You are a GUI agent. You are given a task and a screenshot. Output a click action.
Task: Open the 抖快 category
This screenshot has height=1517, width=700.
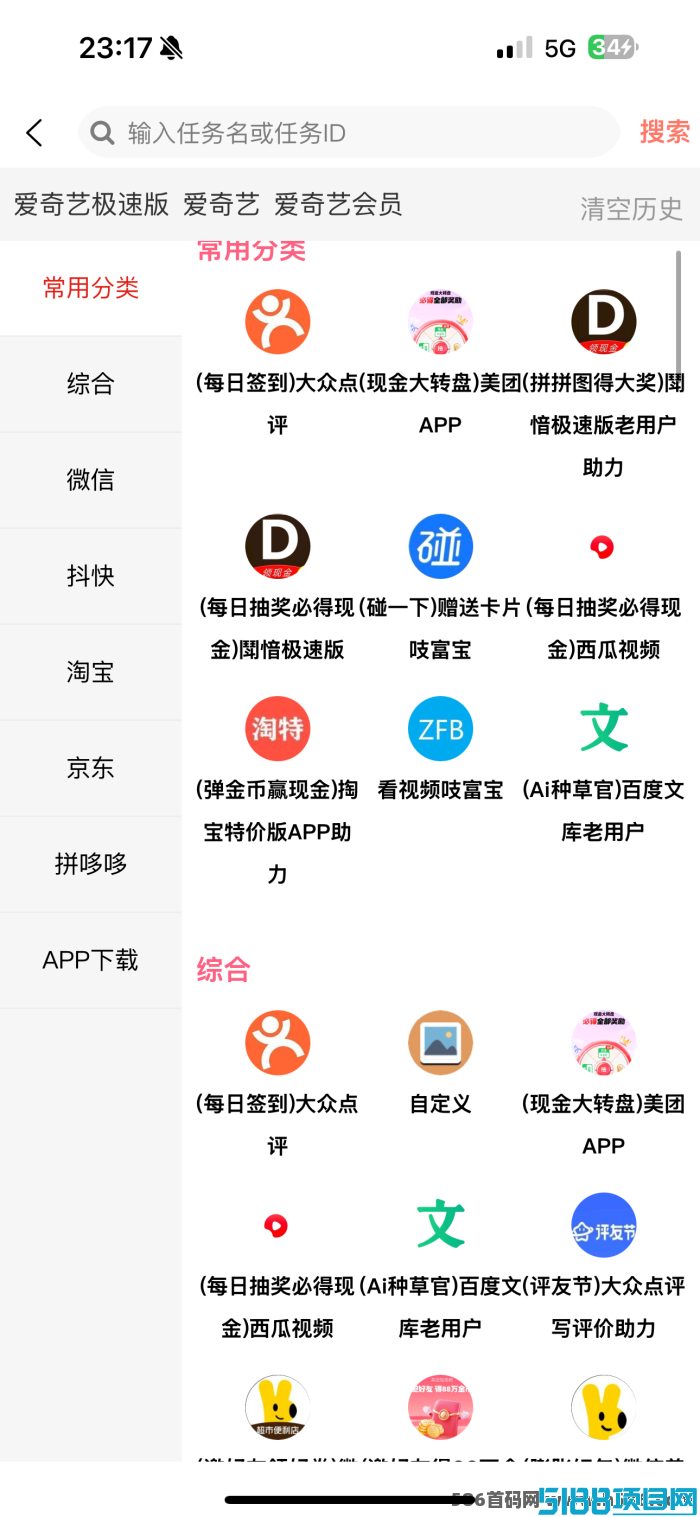[91, 576]
